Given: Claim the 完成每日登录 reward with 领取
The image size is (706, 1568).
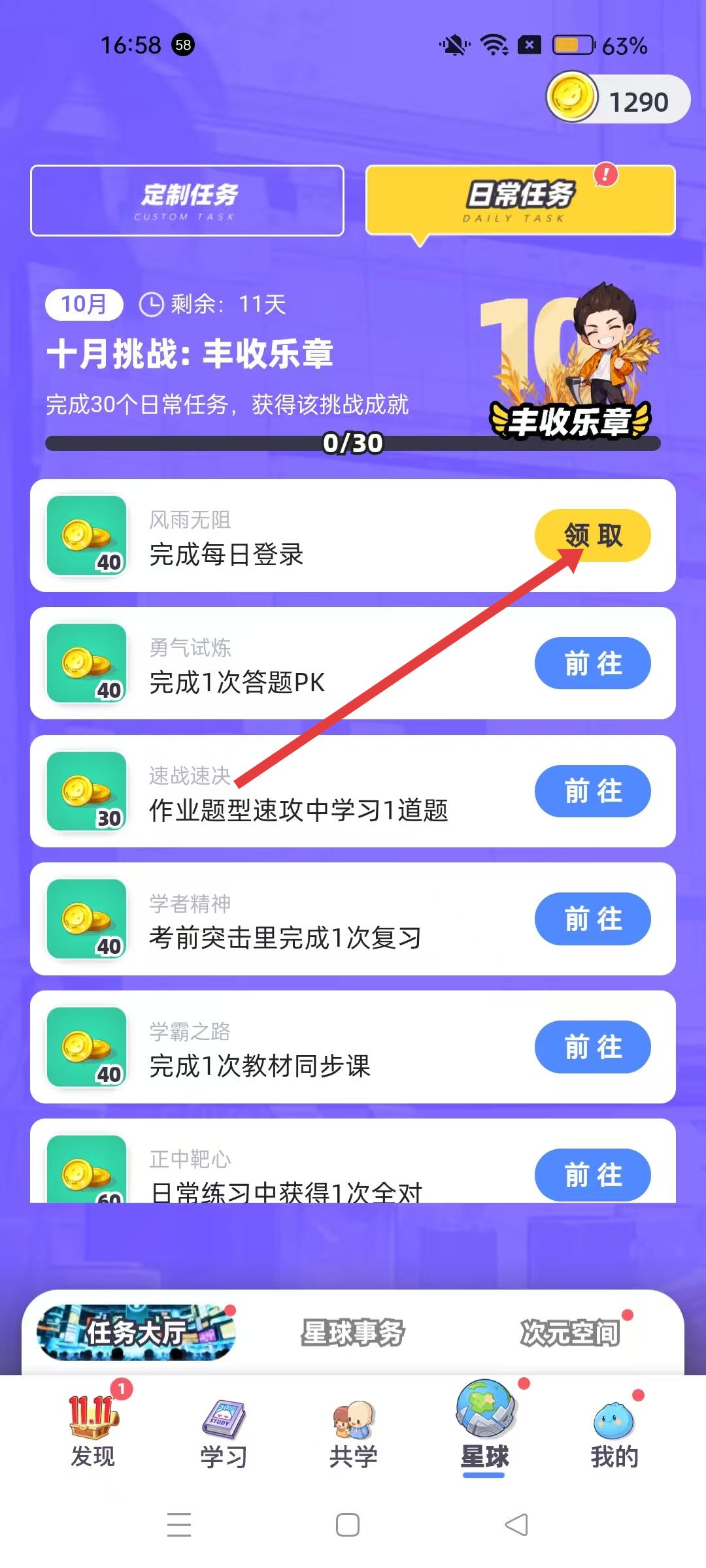Looking at the screenshot, I should click(592, 535).
